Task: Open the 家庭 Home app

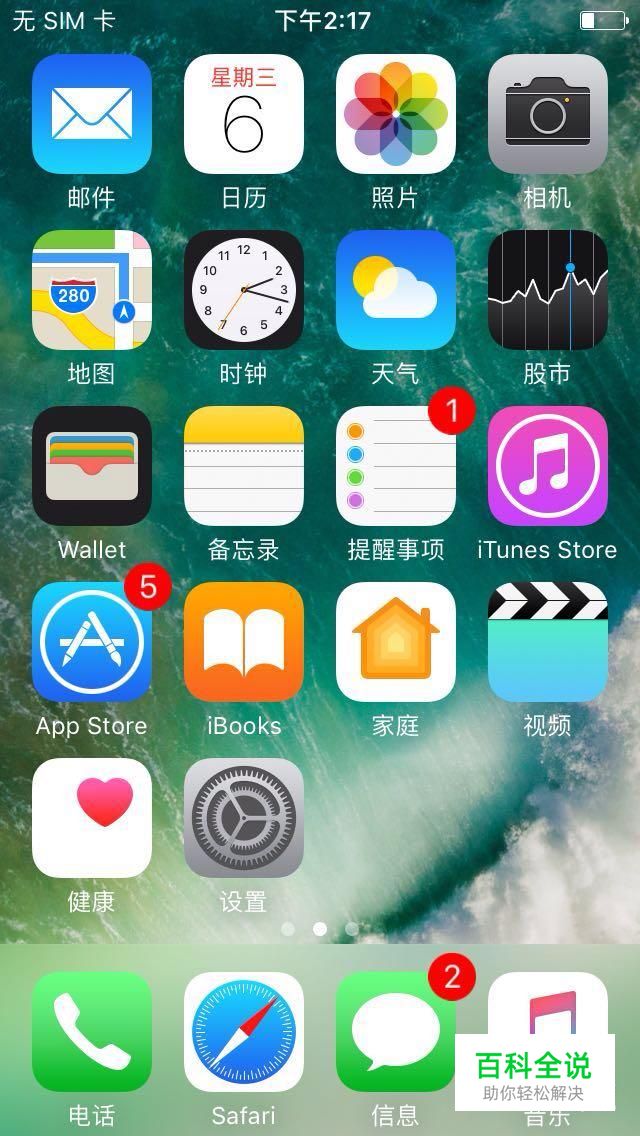Action: [x=396, y=642]
